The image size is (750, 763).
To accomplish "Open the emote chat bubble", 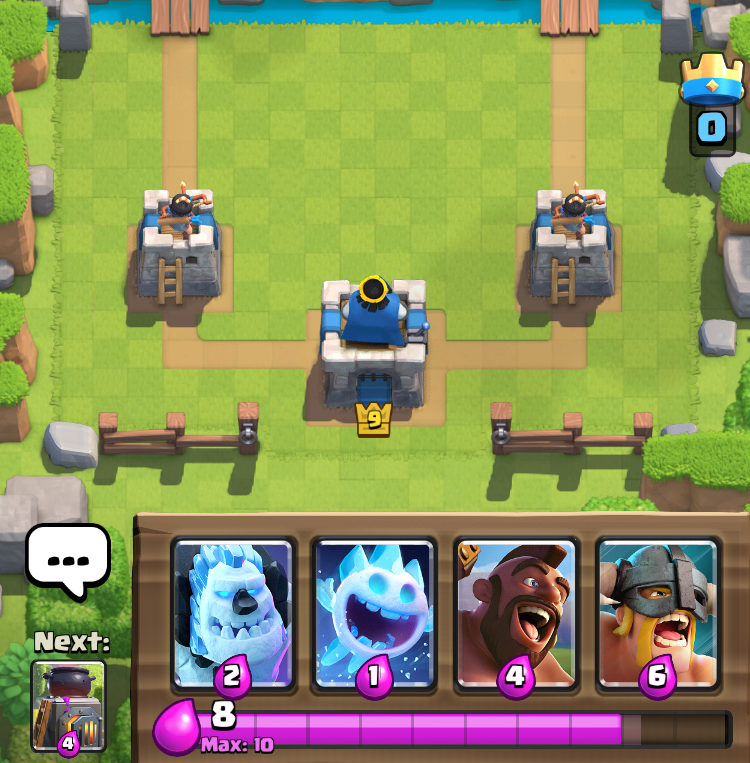I will 67,560.
